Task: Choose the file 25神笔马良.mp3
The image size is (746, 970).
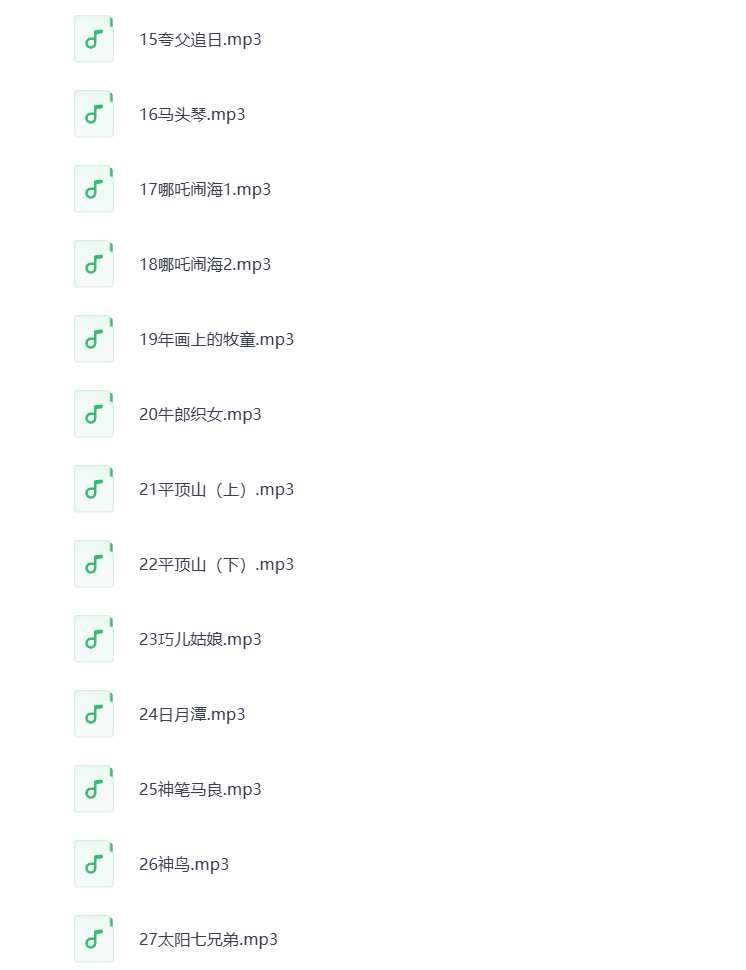Action: click(x=200, y=790)
